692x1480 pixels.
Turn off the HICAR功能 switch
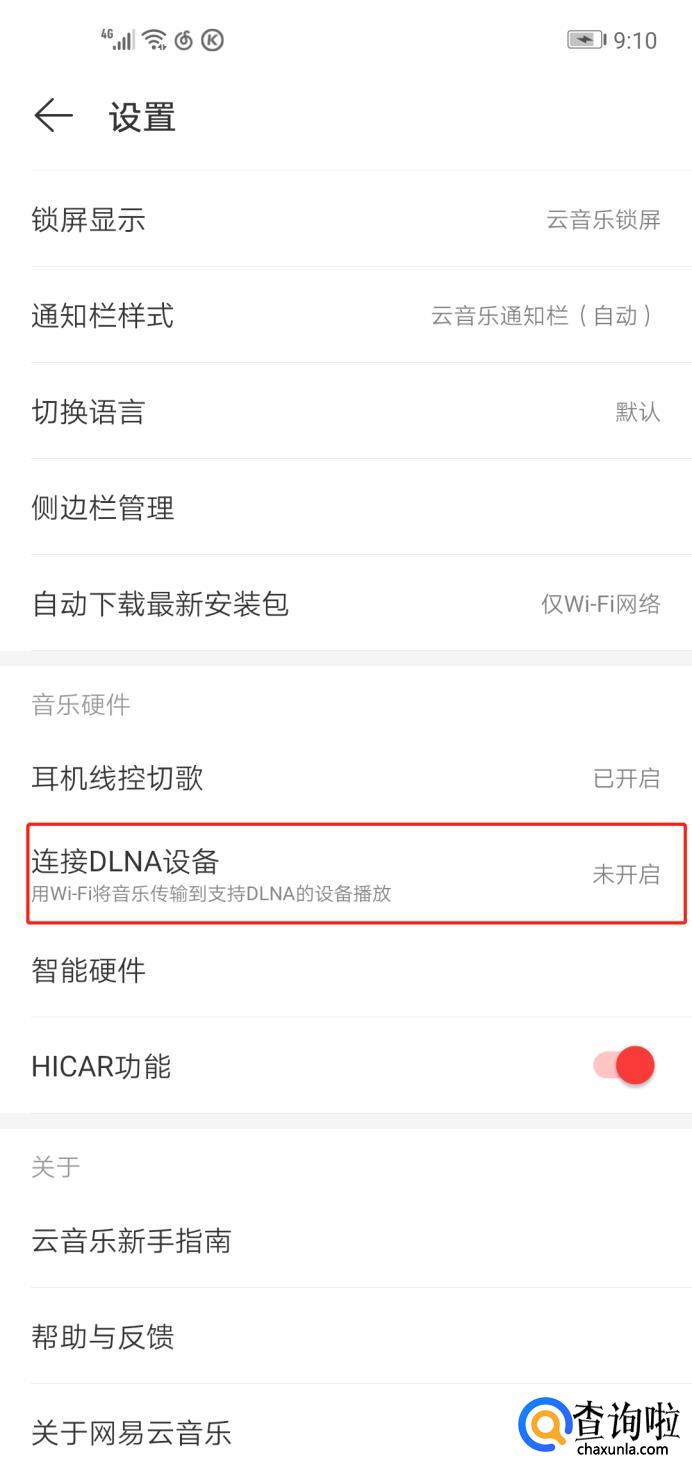624,1066
